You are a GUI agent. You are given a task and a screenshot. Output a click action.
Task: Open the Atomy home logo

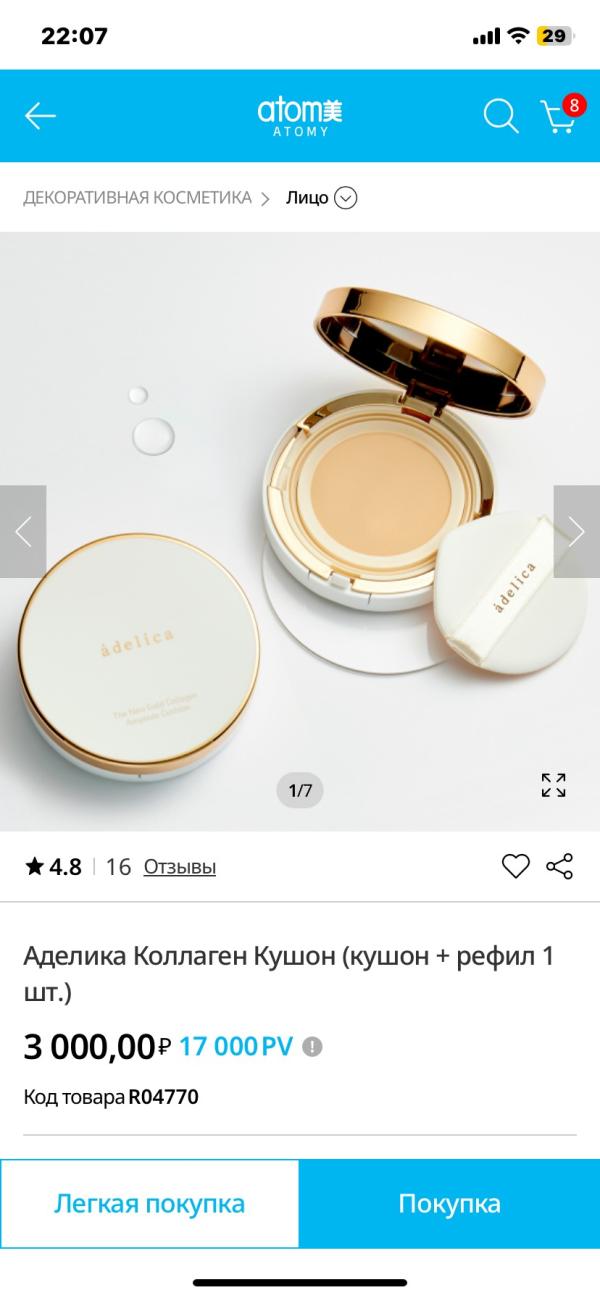300,116
